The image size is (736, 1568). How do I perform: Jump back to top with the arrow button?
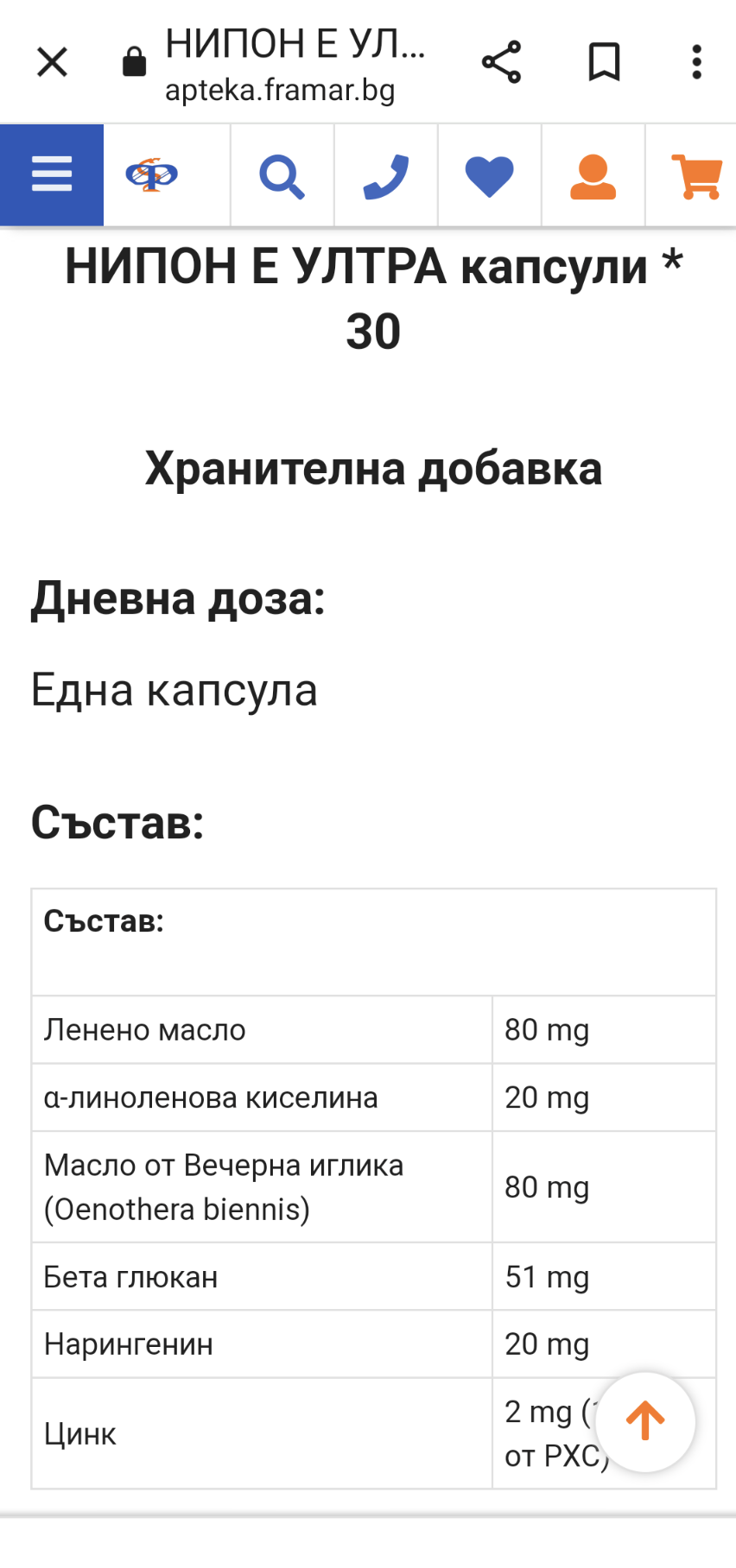tap(644, 1421)
